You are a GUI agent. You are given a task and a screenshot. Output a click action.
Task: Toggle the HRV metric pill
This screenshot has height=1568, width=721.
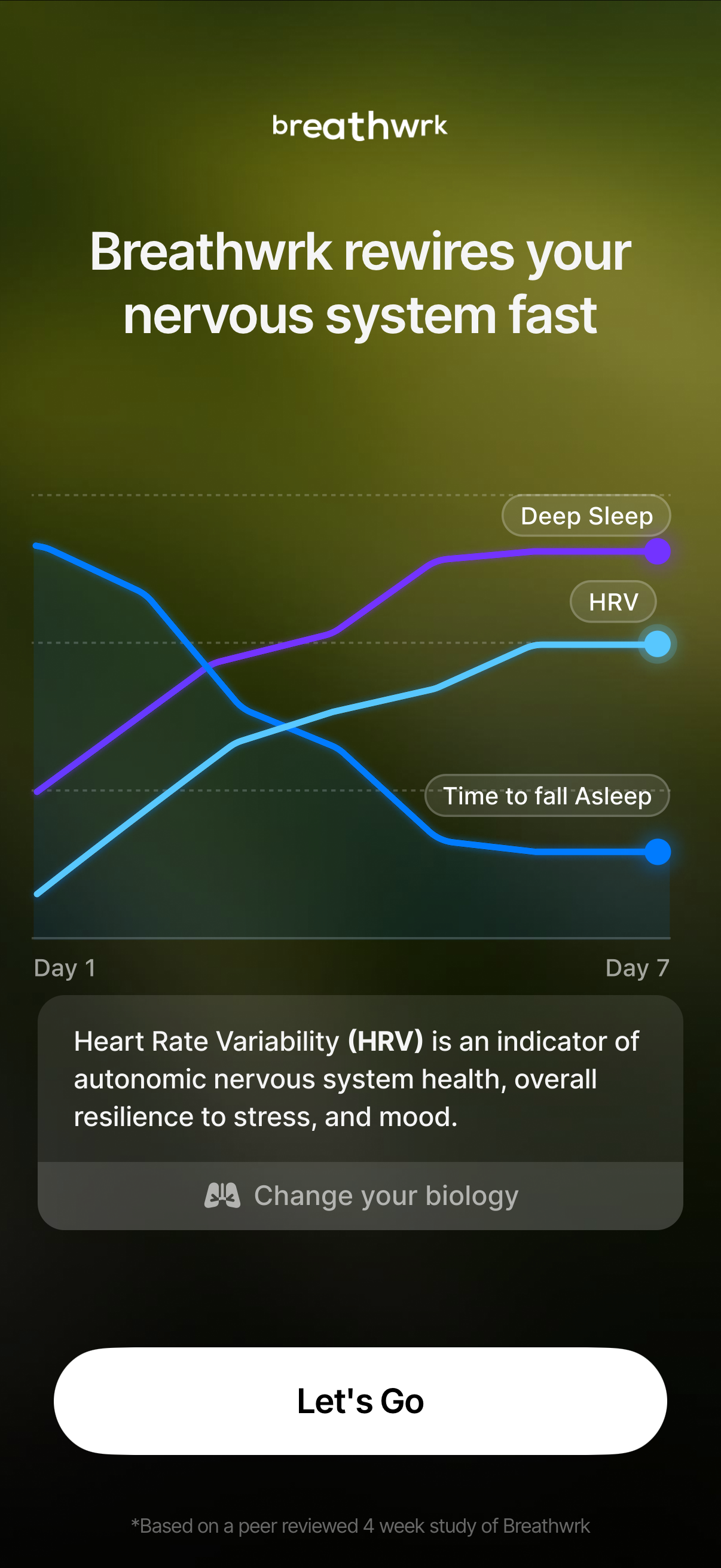[x=613, y=602]
